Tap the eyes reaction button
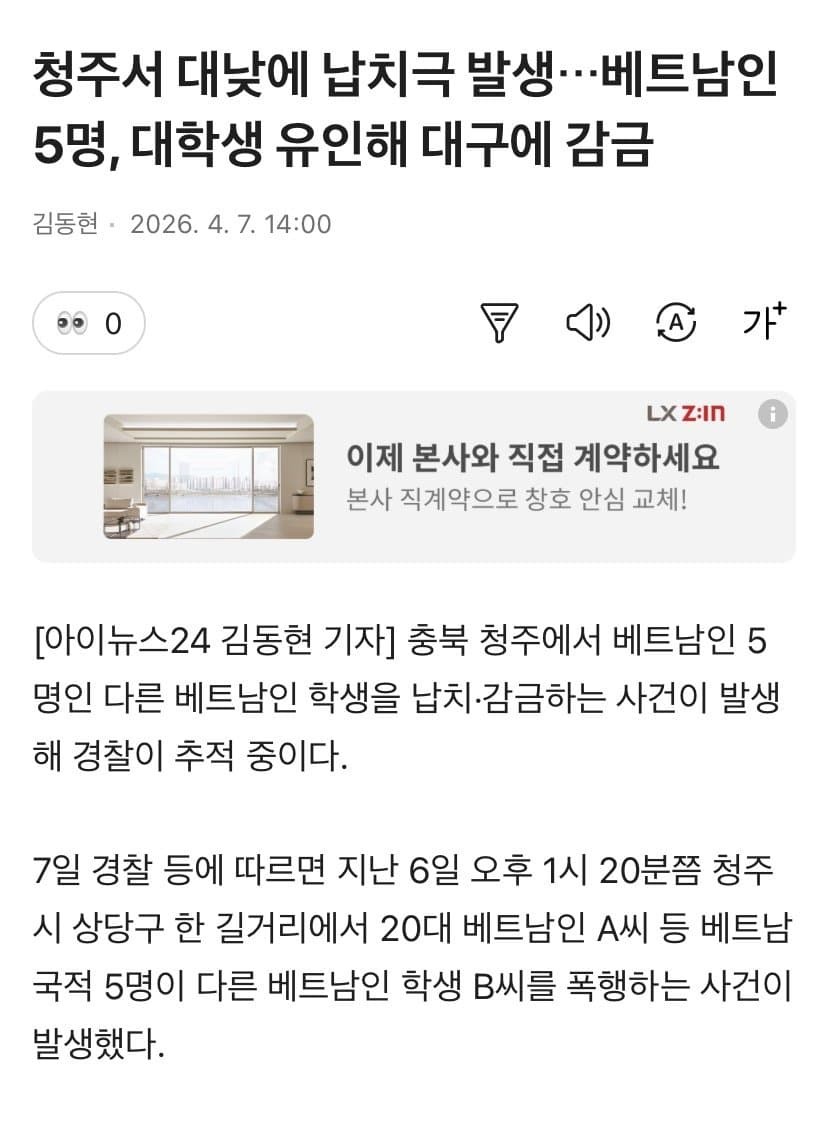 [x=89, y=323]
